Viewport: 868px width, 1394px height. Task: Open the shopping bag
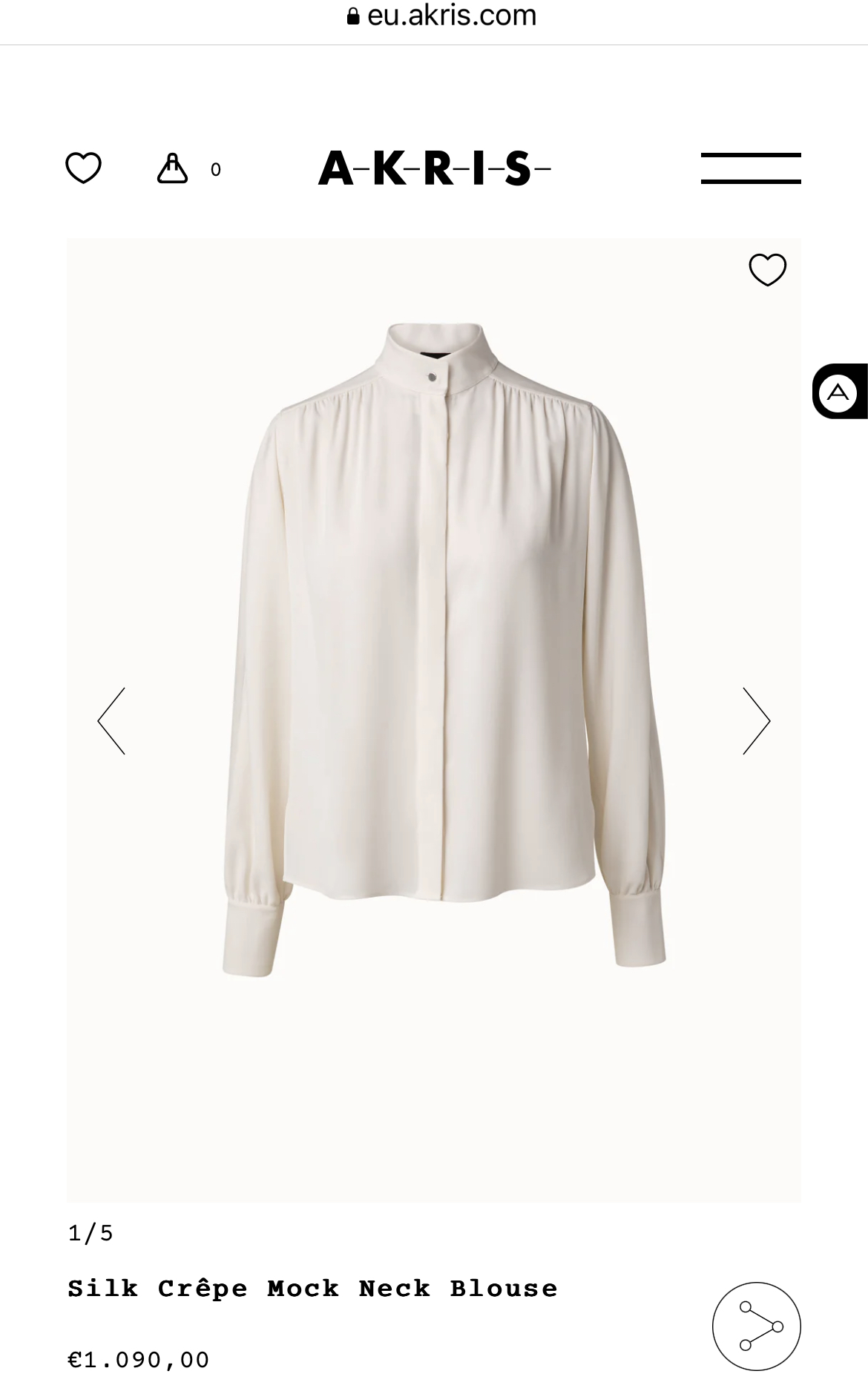click(x=173, y=168)
